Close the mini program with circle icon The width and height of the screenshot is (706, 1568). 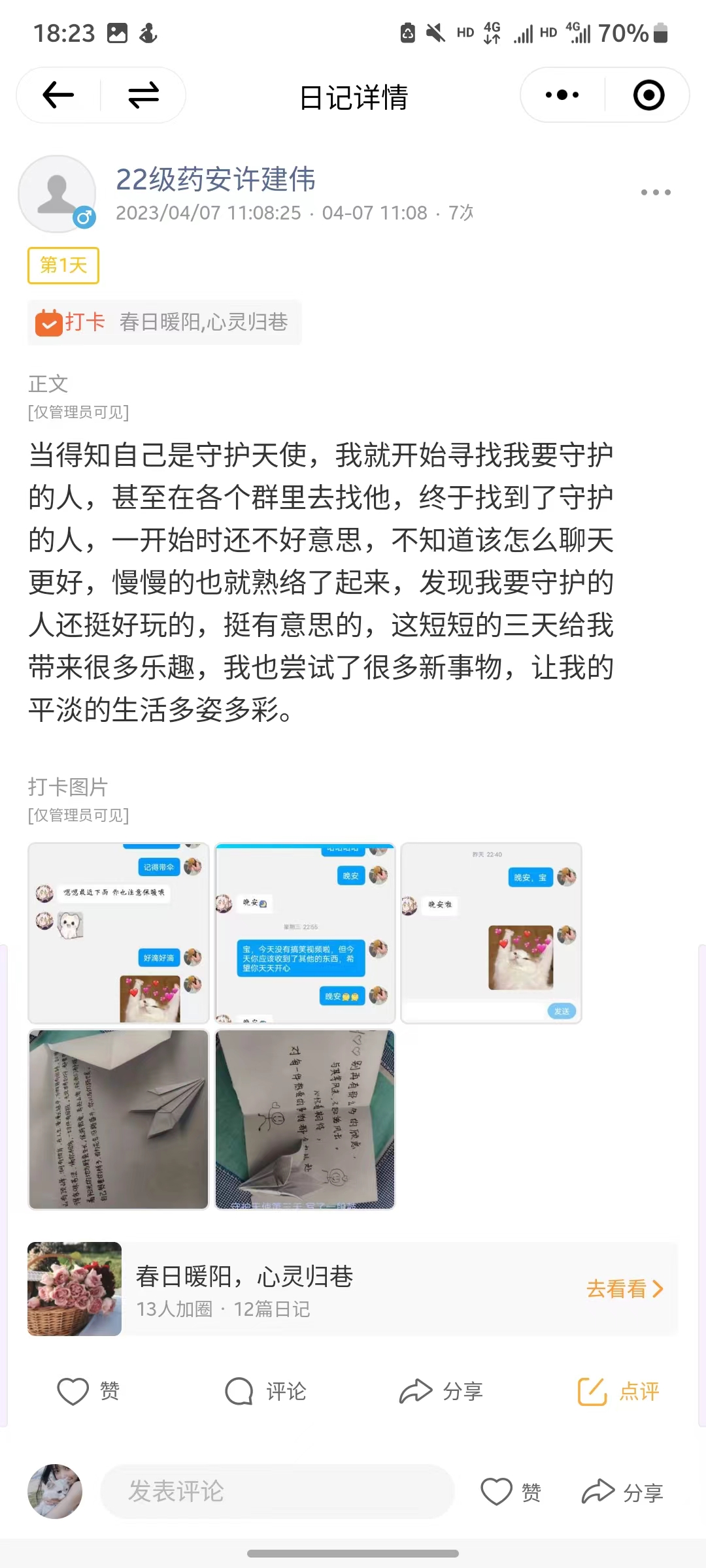(x=648, y=95)
